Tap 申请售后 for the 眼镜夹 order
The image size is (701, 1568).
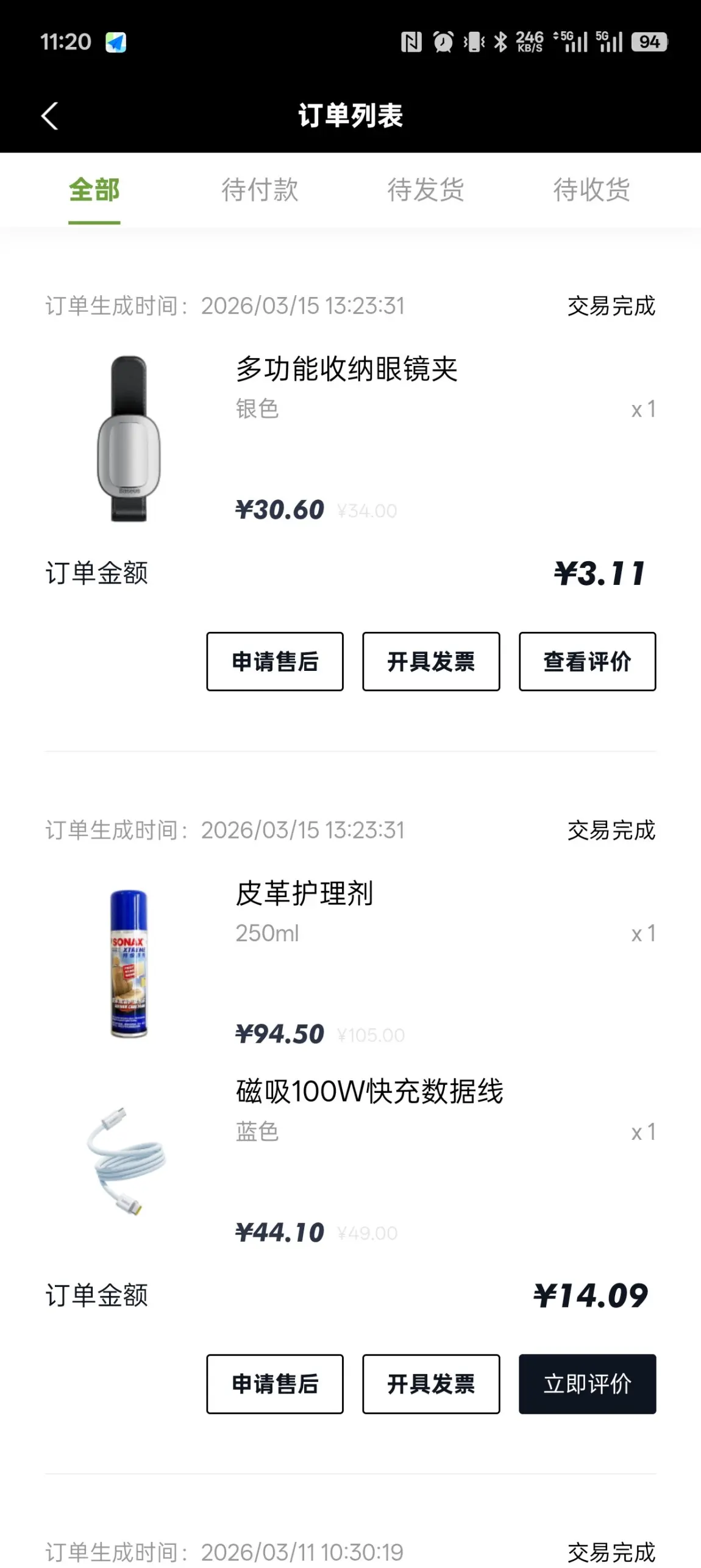[275, 662]
